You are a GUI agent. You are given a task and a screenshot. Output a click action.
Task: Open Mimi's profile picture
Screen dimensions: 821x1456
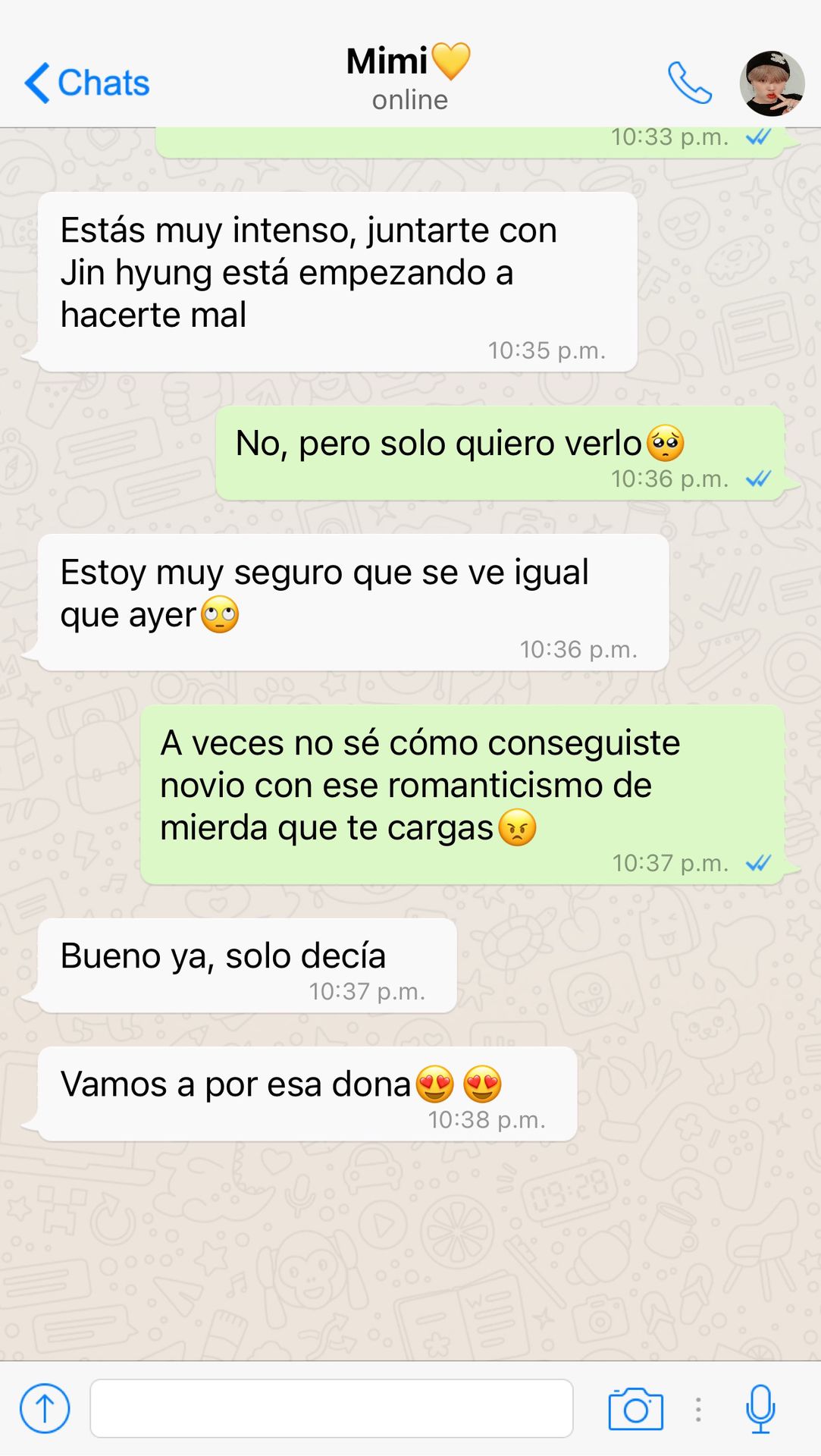tap(772, 83)
